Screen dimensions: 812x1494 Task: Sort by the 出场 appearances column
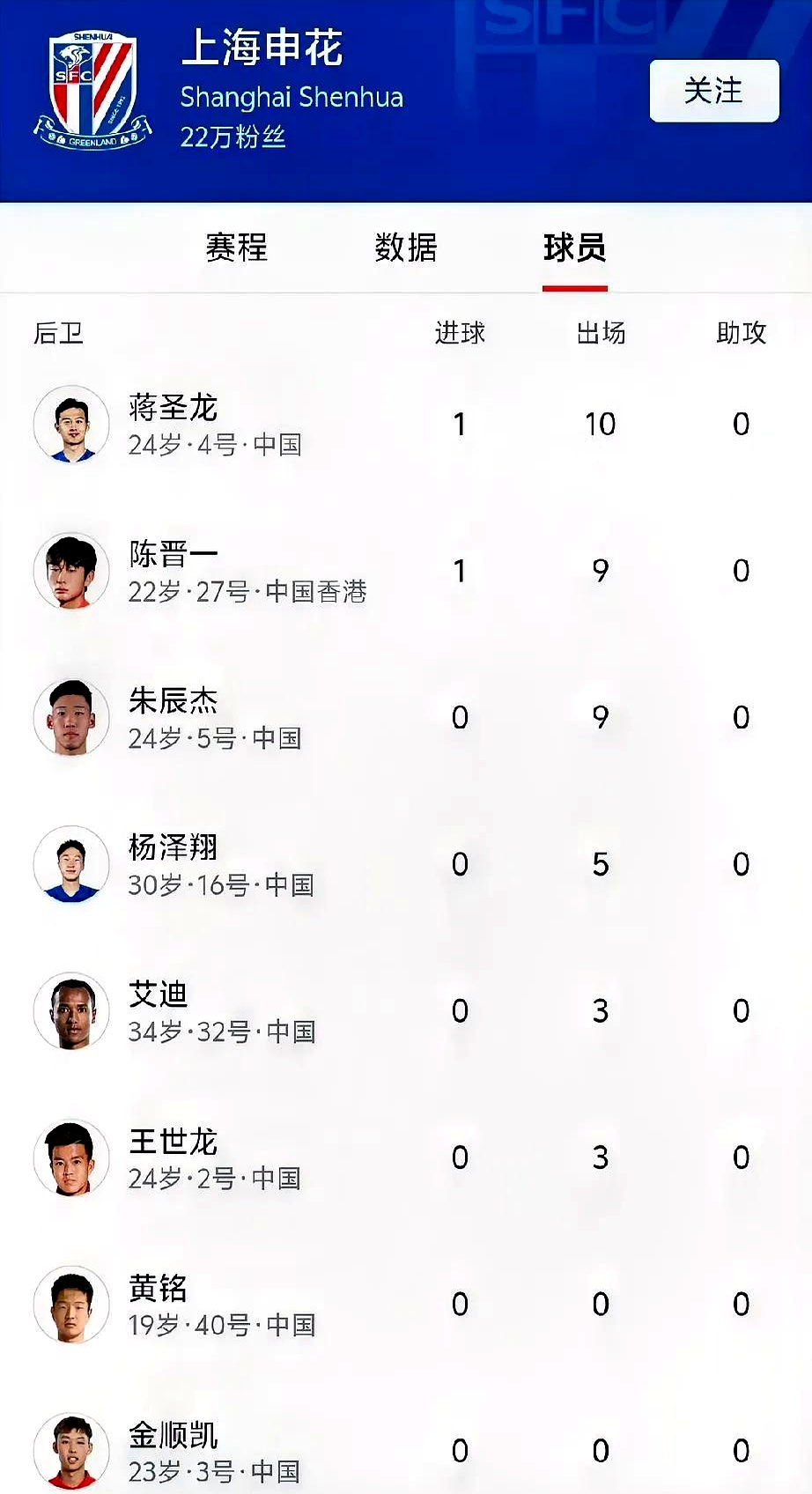pos(601,334)
